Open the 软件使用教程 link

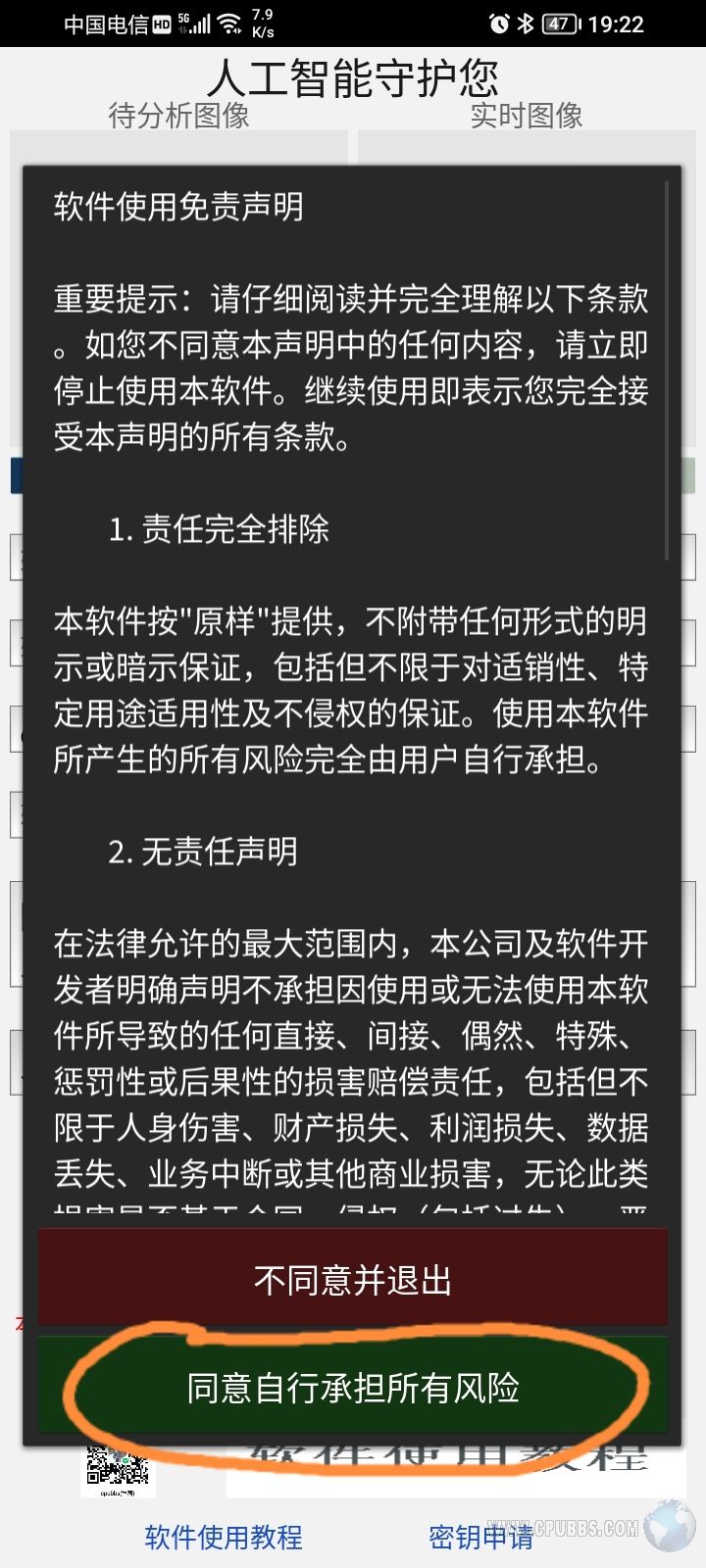click(x=224, y=1537)
